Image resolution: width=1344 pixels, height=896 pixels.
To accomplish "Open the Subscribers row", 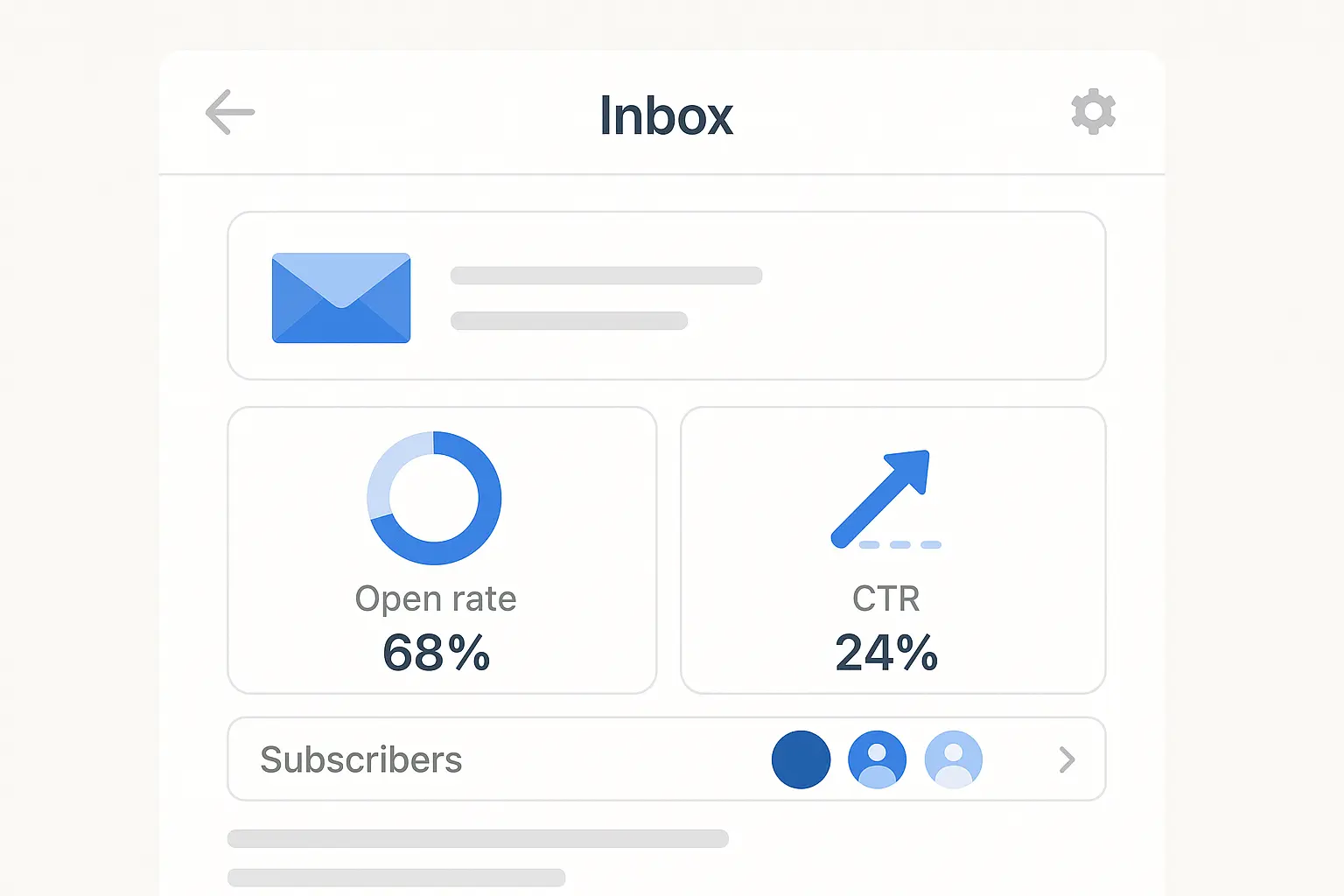I will pos(666,759).
